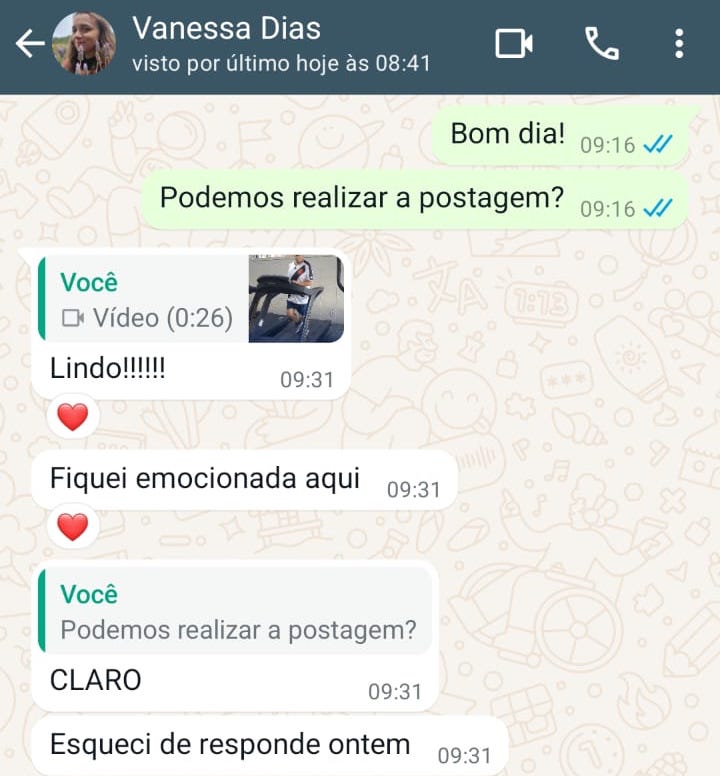Open the three-dot overflow menu
720x776 pixels.
(679, 44)
